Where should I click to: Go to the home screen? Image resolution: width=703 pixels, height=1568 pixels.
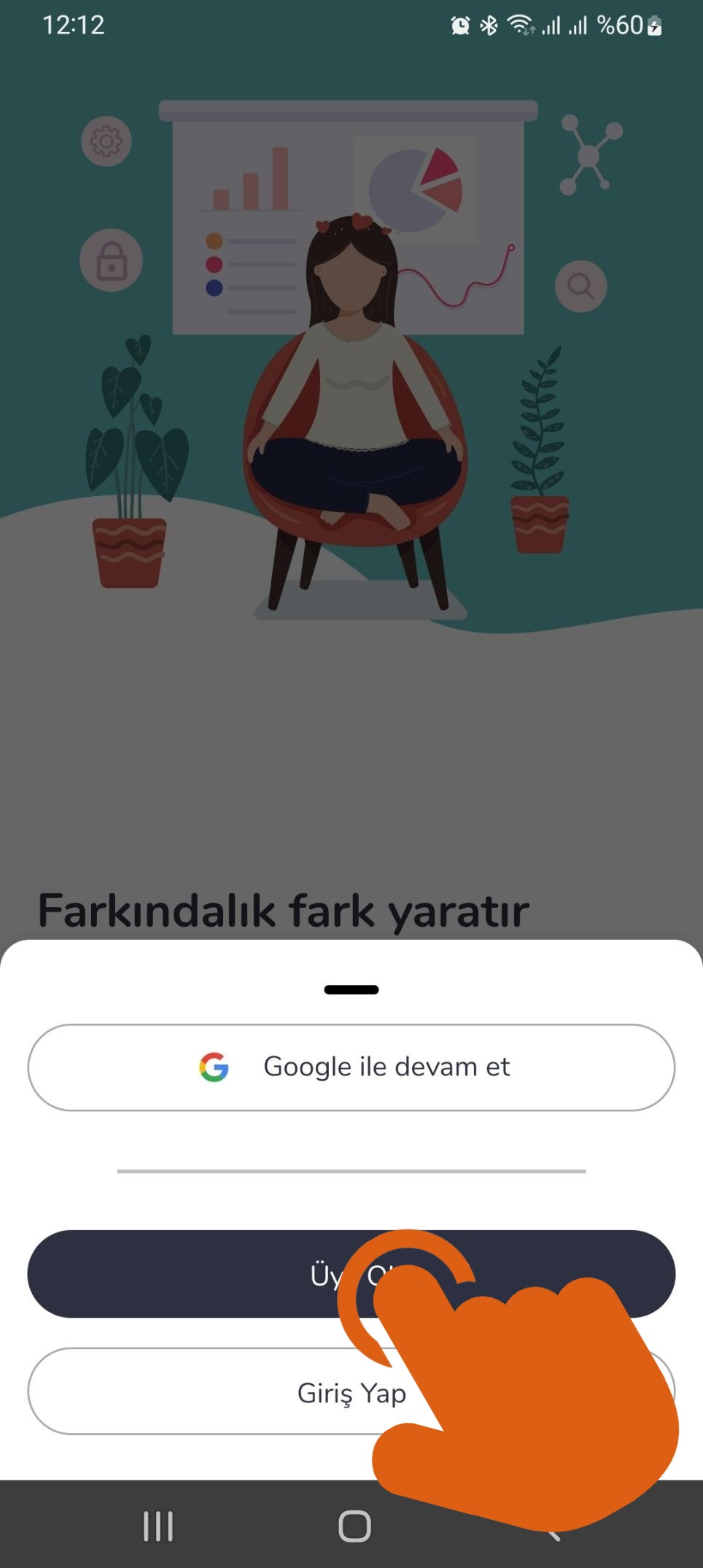[x=355, y=1526]
